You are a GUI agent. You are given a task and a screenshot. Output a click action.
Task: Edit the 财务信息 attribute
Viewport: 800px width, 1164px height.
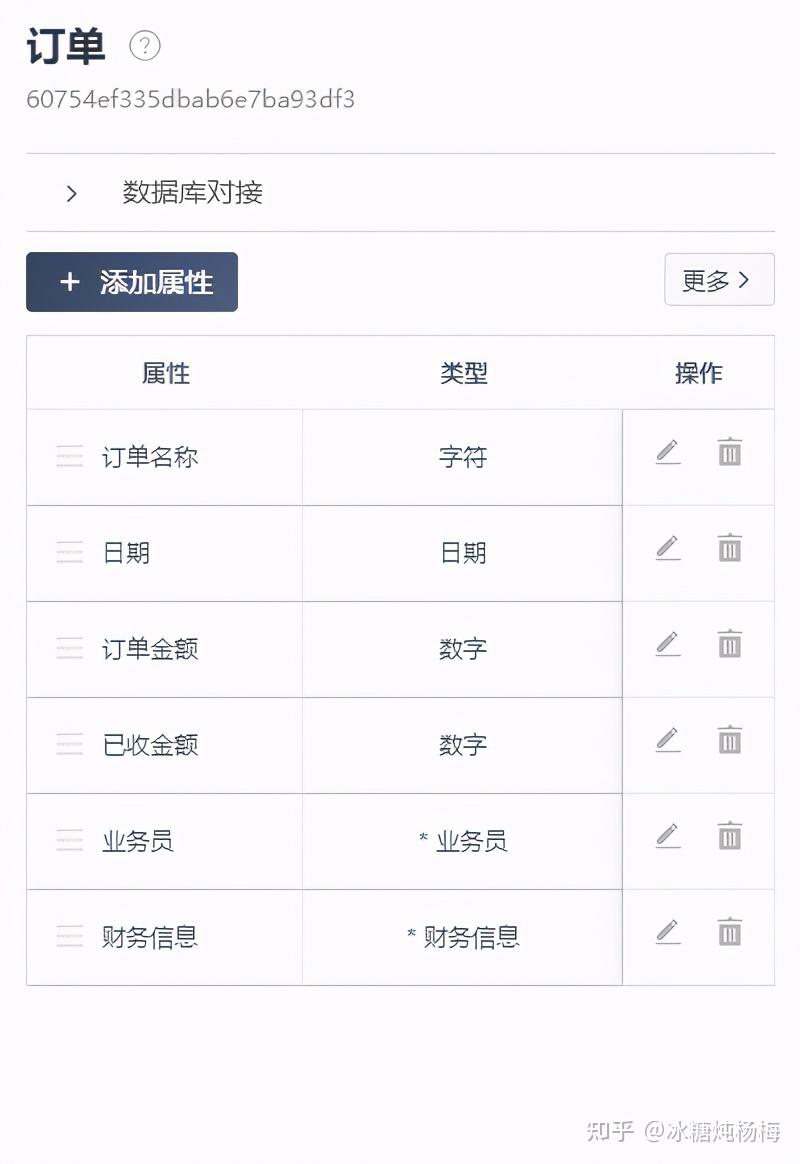(x=668, y=932)
